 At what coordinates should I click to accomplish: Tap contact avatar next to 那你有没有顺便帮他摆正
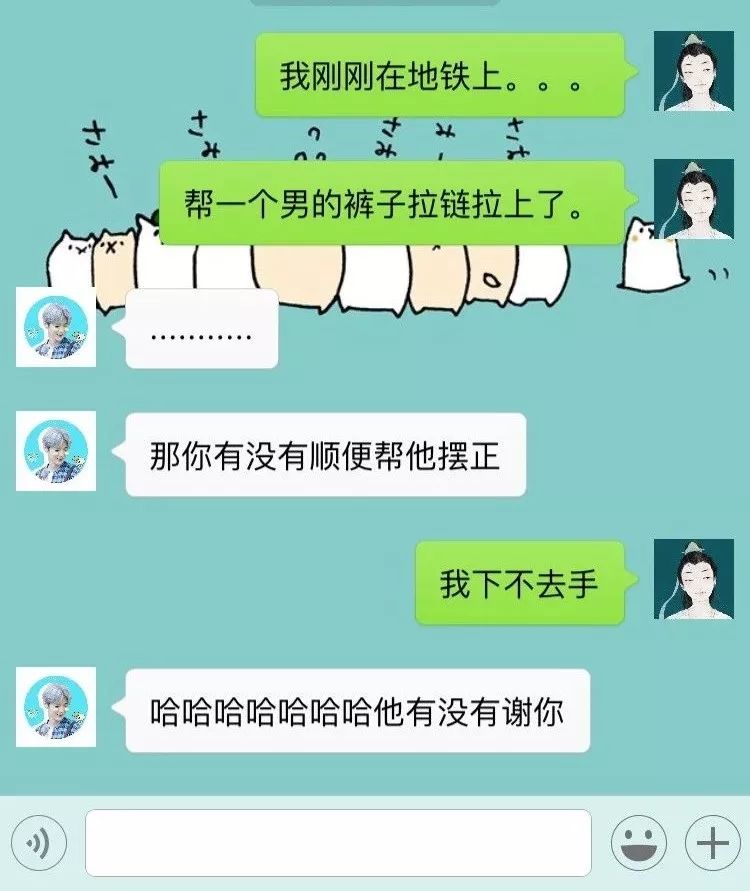(56, 451)
